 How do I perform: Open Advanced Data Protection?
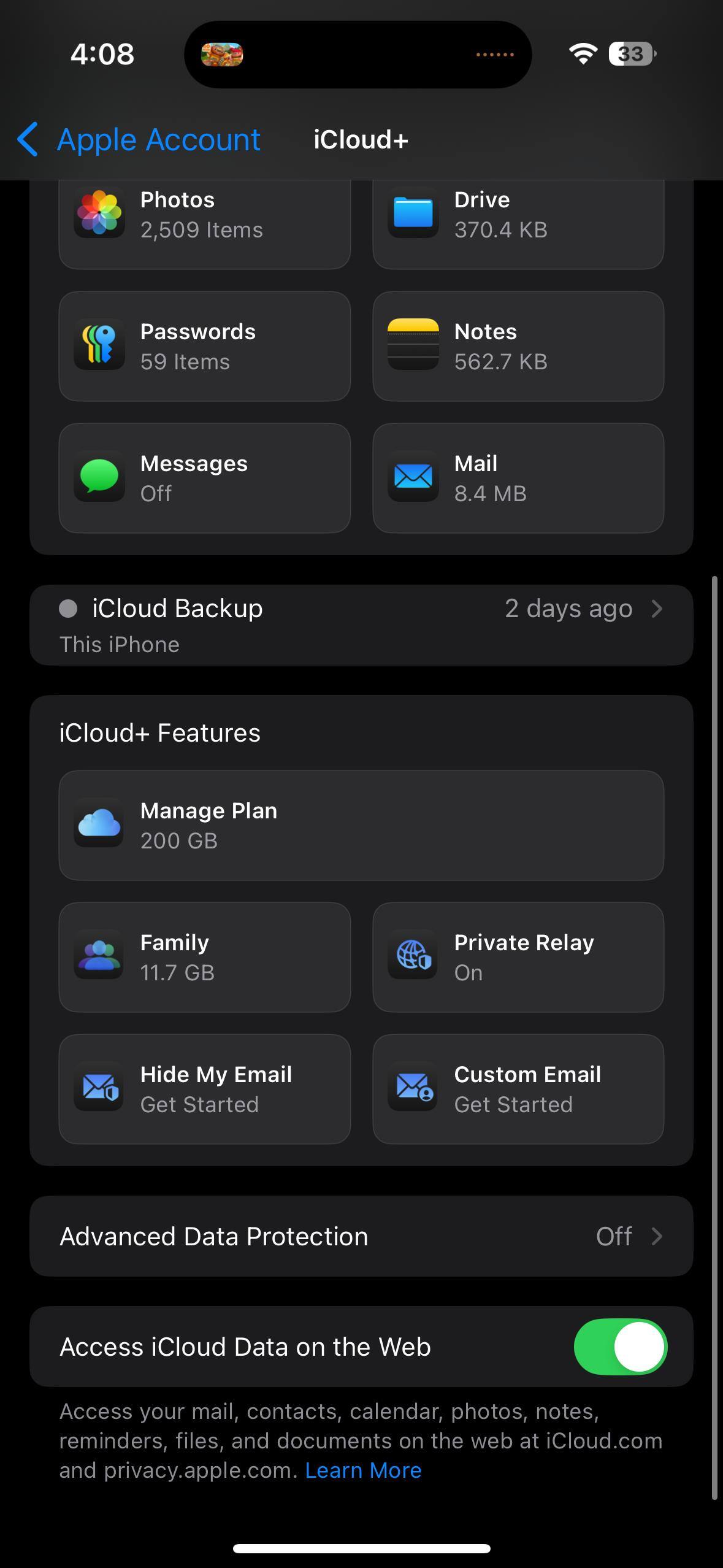(x=361, y=1236)
